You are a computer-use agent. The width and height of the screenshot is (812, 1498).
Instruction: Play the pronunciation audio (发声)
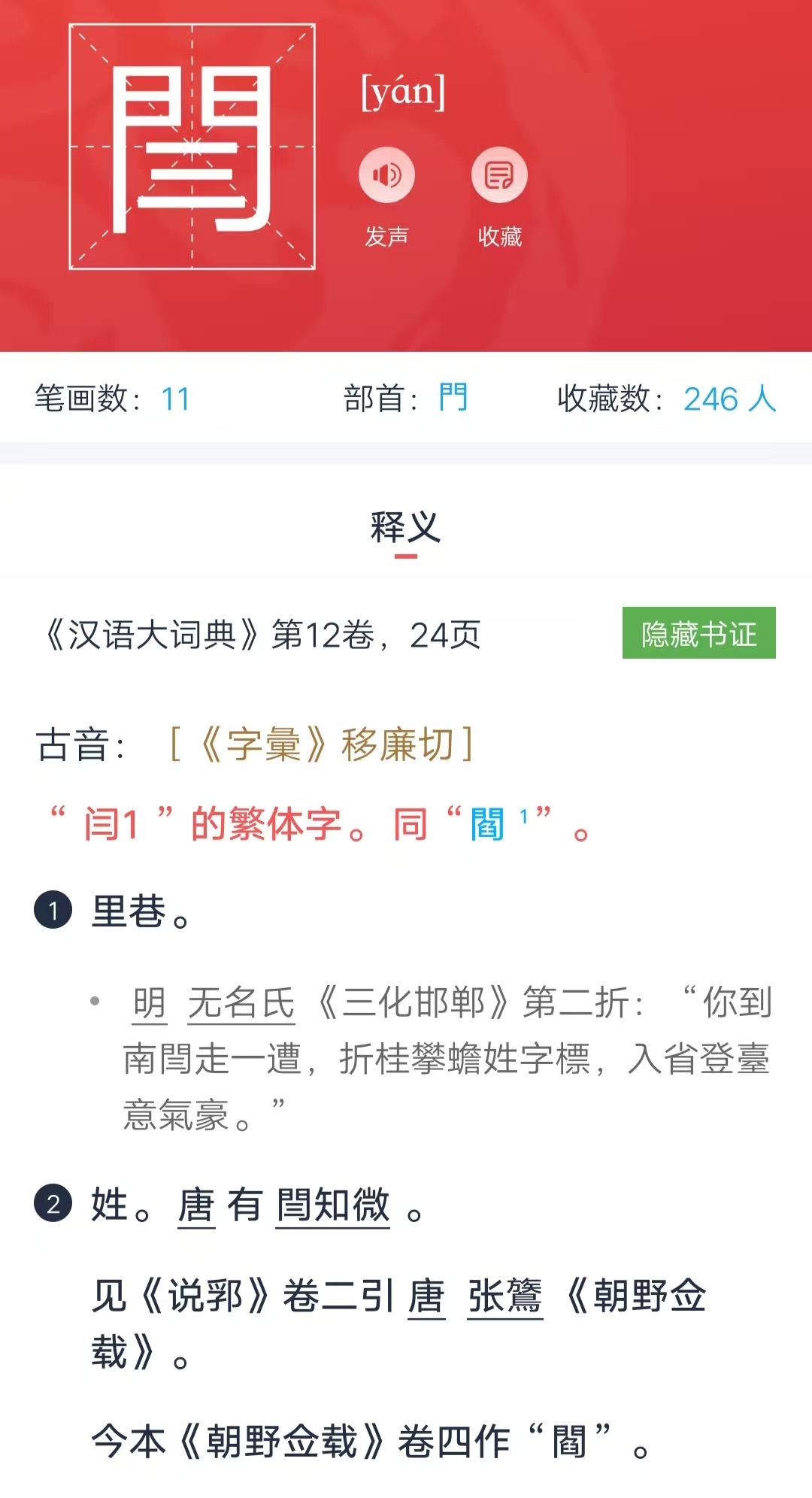(x=386, y=175)
